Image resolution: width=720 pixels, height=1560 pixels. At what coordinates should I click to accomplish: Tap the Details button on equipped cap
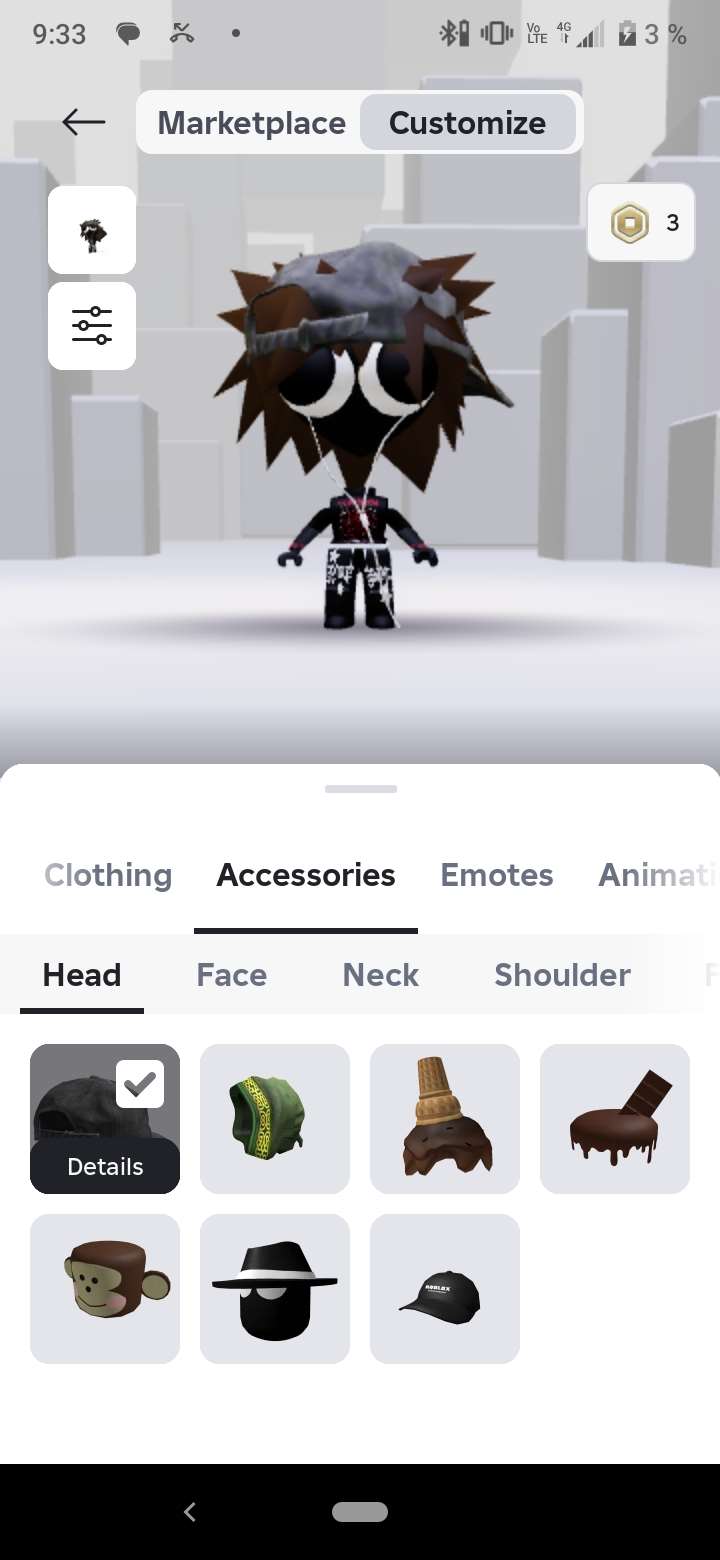click(105, 1166)
